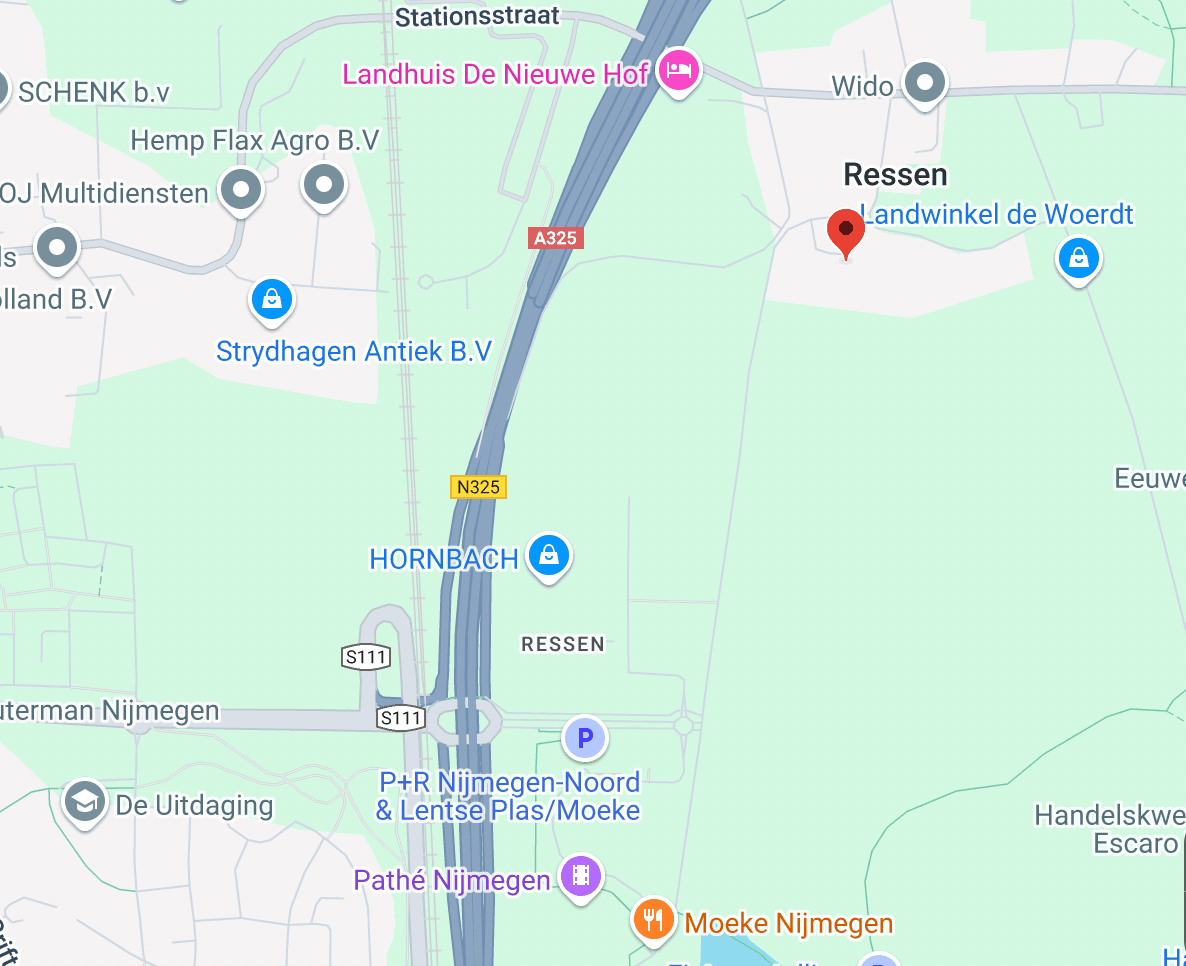Select Strydhagen Antiek B.V shop marker
1186x966 pixels.
pos(271,299)
